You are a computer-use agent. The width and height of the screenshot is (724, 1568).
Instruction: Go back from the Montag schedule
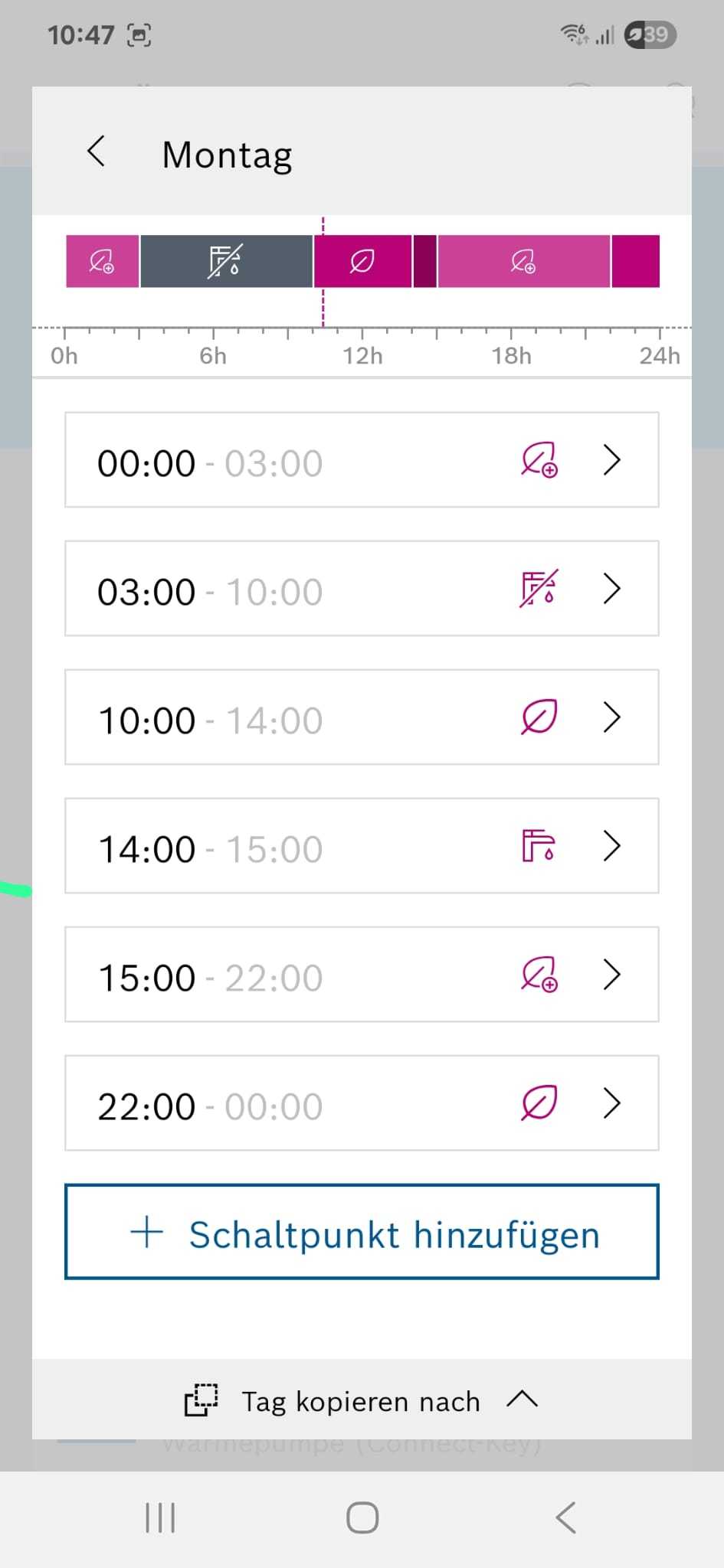[x=97, y=152]
